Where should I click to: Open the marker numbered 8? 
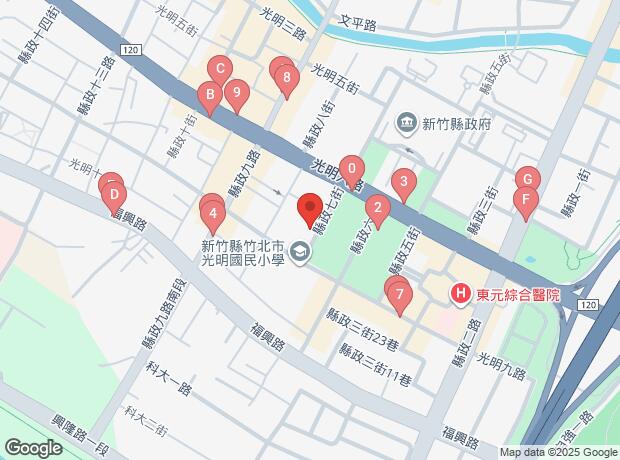point(287,77)
